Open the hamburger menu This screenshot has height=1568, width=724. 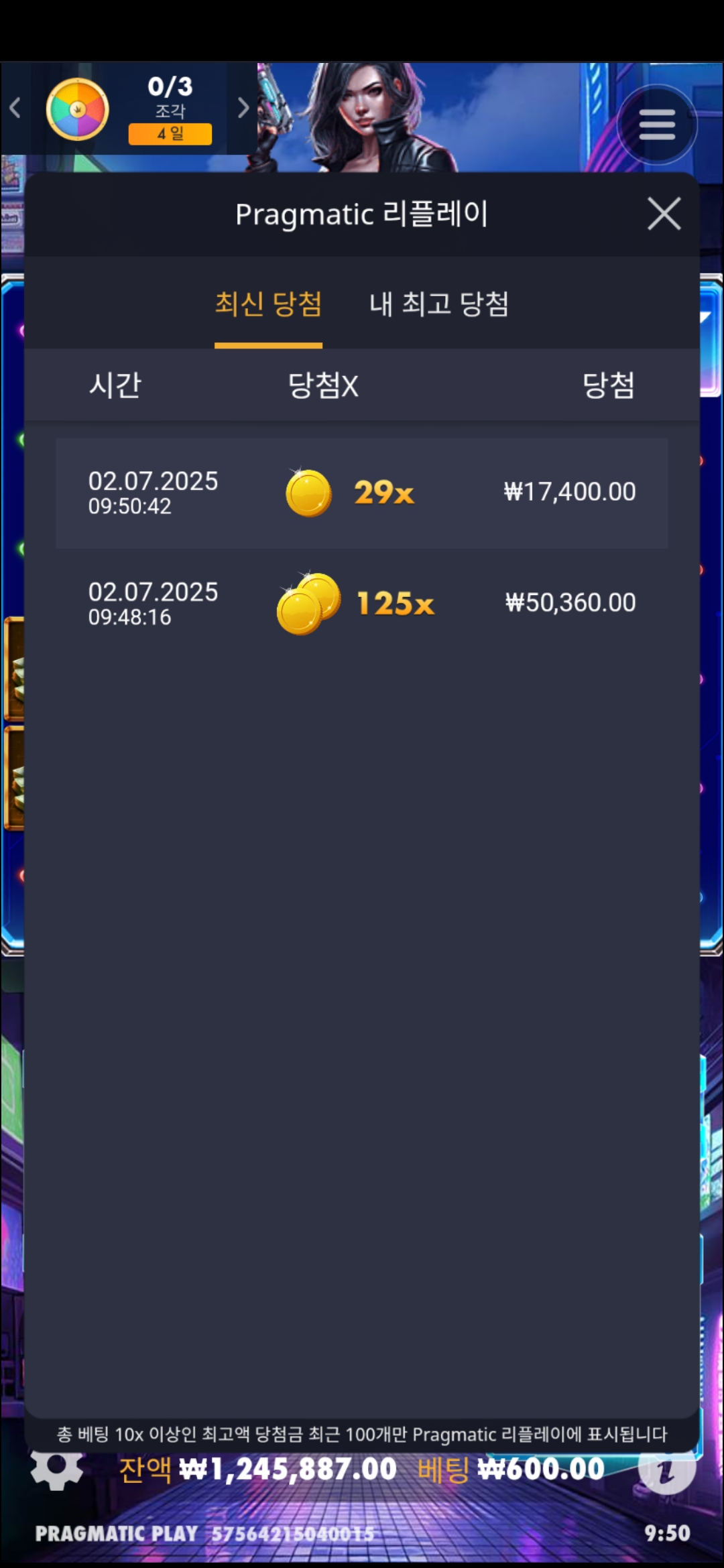click(657, 125)
